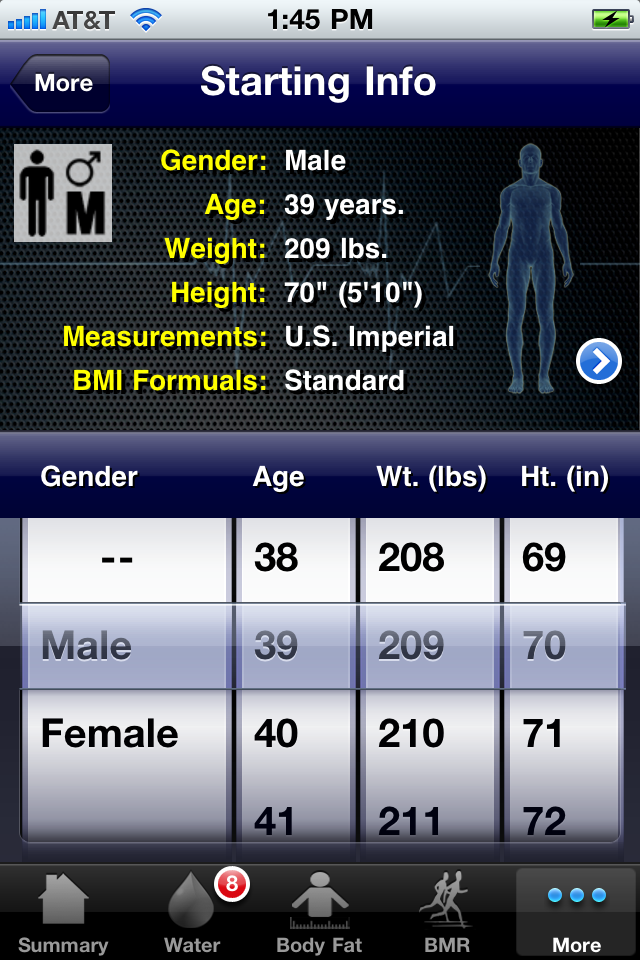Open the Water tab

click(192, 913)
